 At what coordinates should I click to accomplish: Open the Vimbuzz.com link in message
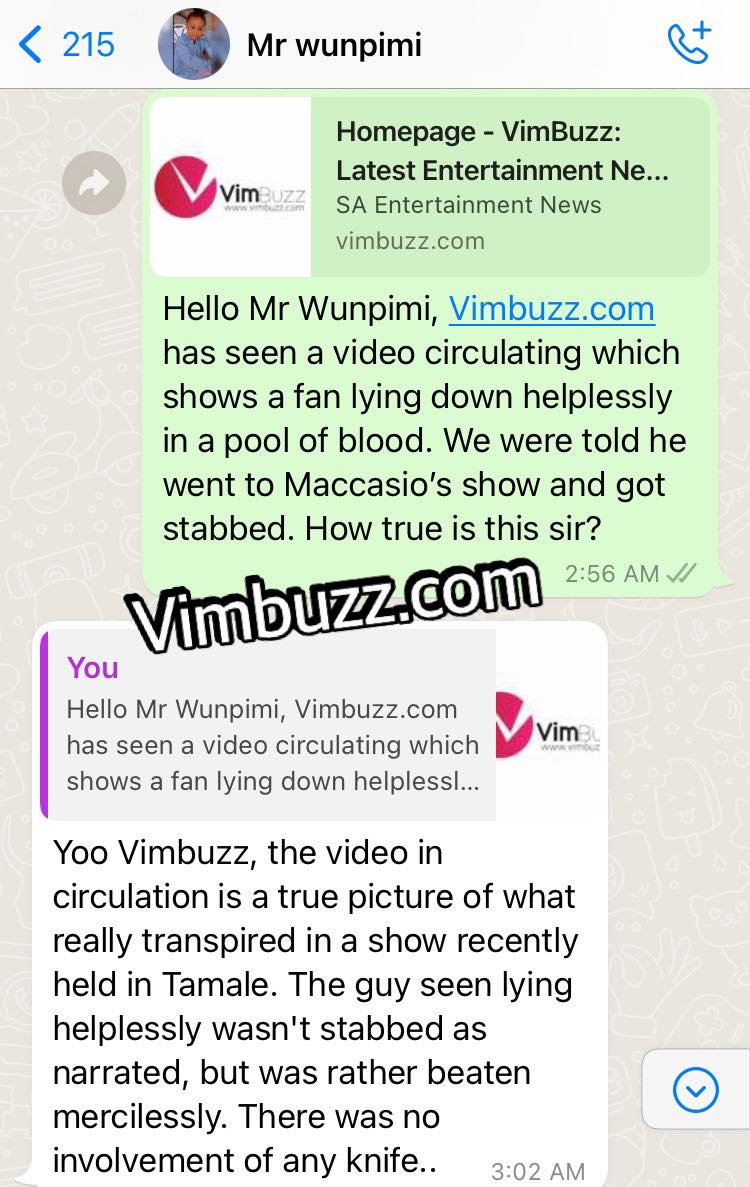point(551,309)
